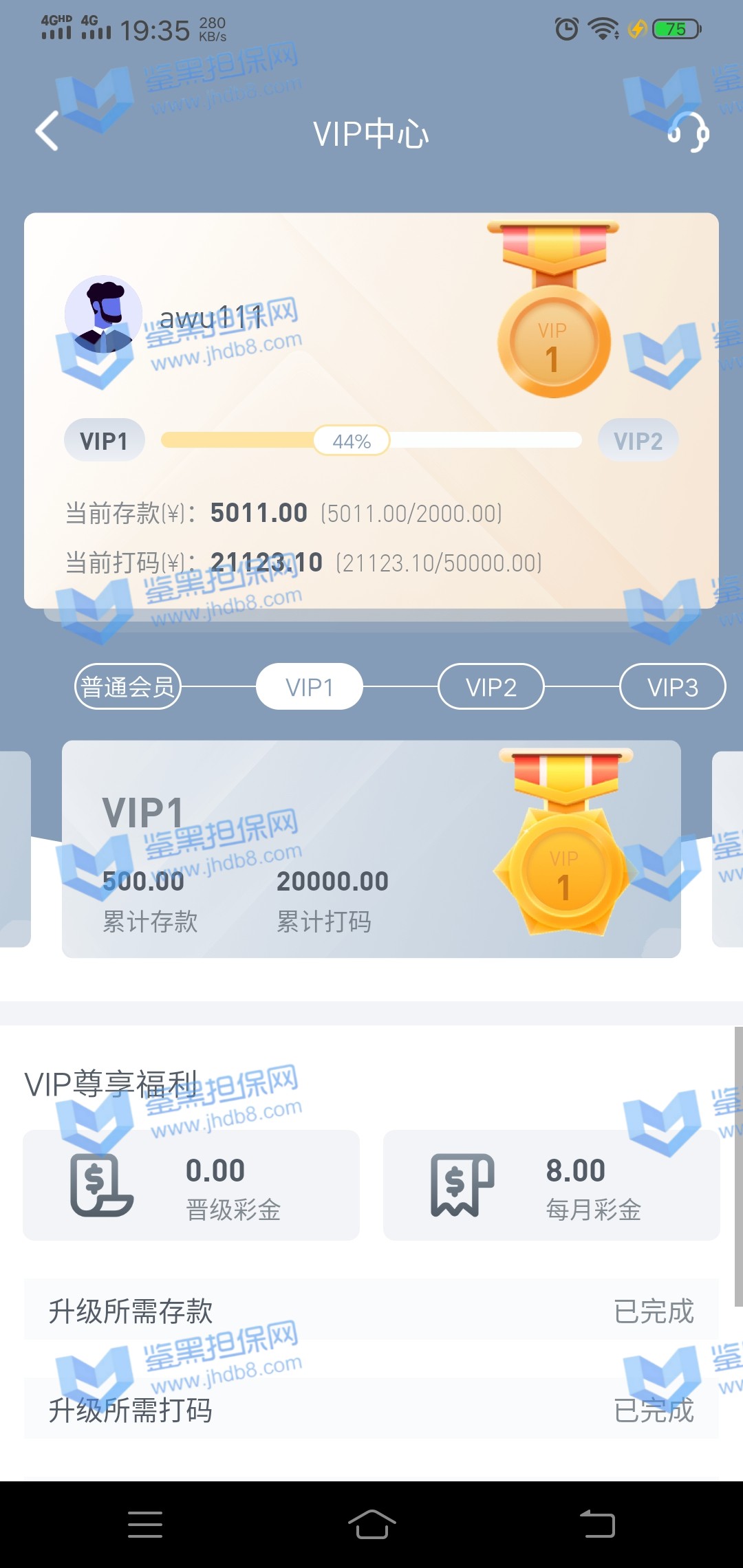This screenshot has width=743, height=1568.
Task: Go back from VIP中心
Action: [x=47, y=131]
